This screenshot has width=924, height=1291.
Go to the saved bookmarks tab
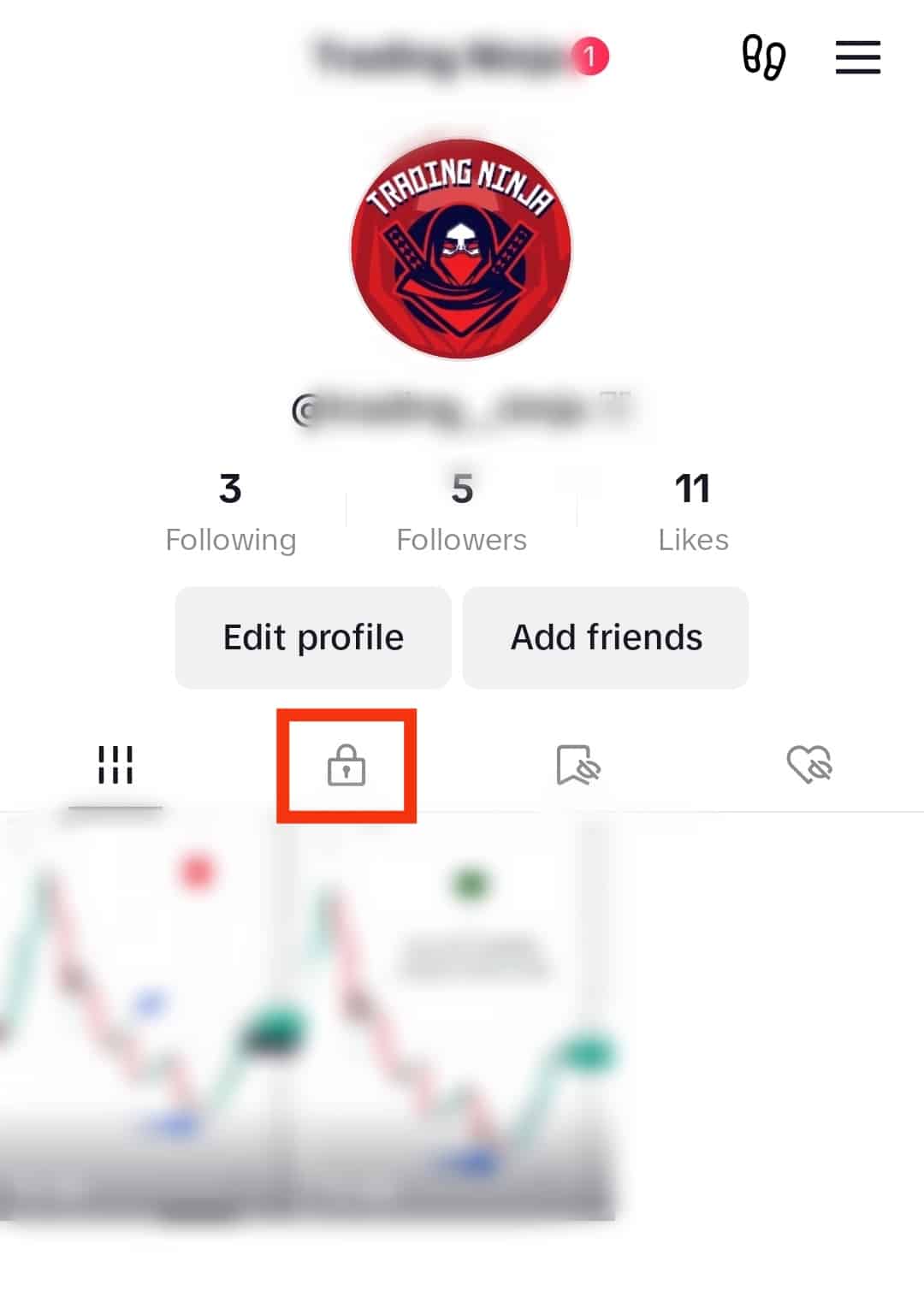coord(577,764)
